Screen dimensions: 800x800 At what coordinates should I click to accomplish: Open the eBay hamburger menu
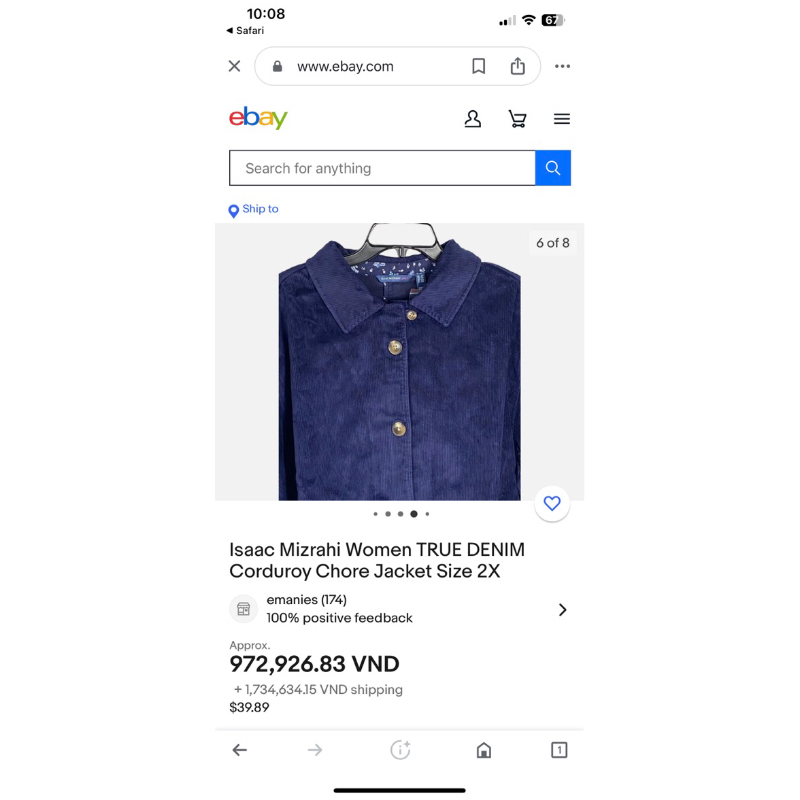562,119
